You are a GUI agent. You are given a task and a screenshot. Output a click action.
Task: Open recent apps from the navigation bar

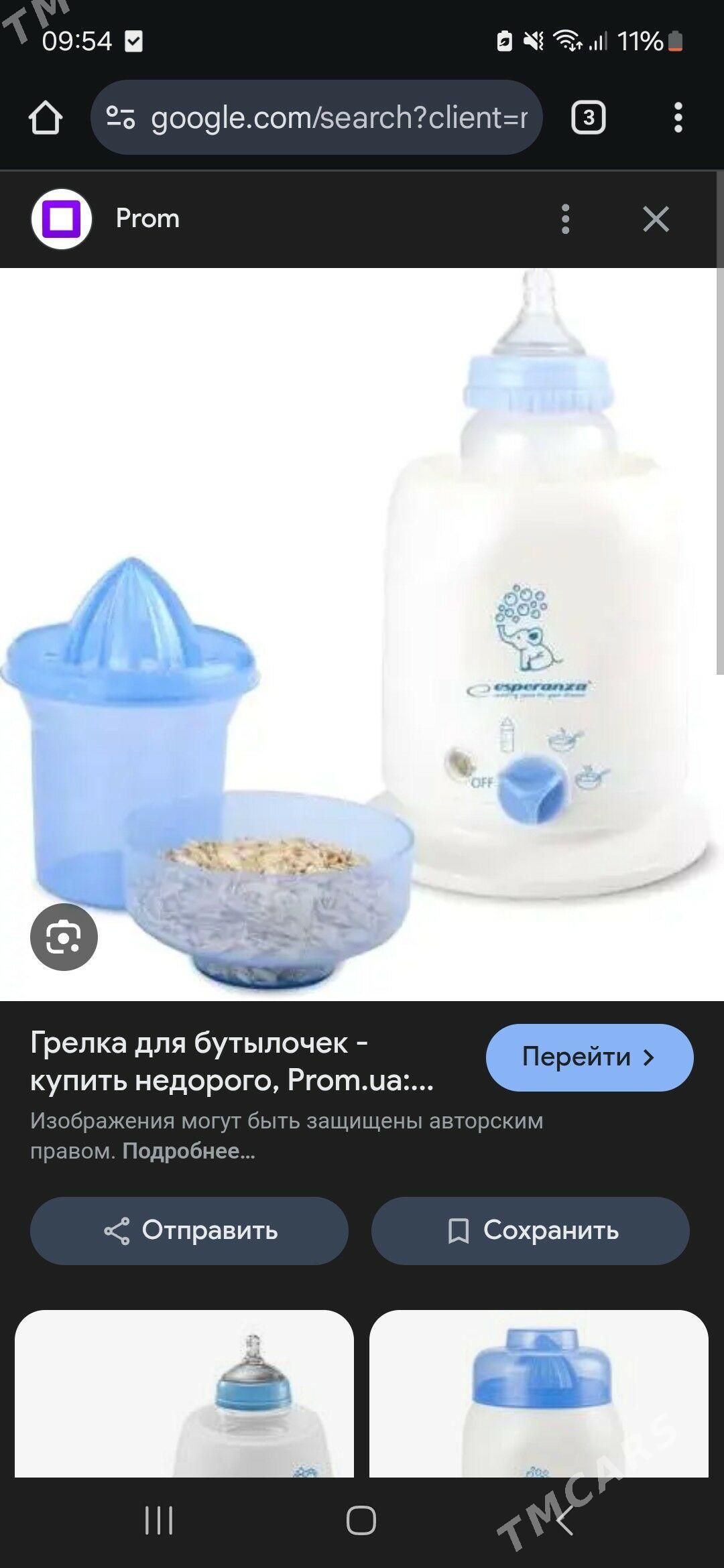pos(159,1520)
